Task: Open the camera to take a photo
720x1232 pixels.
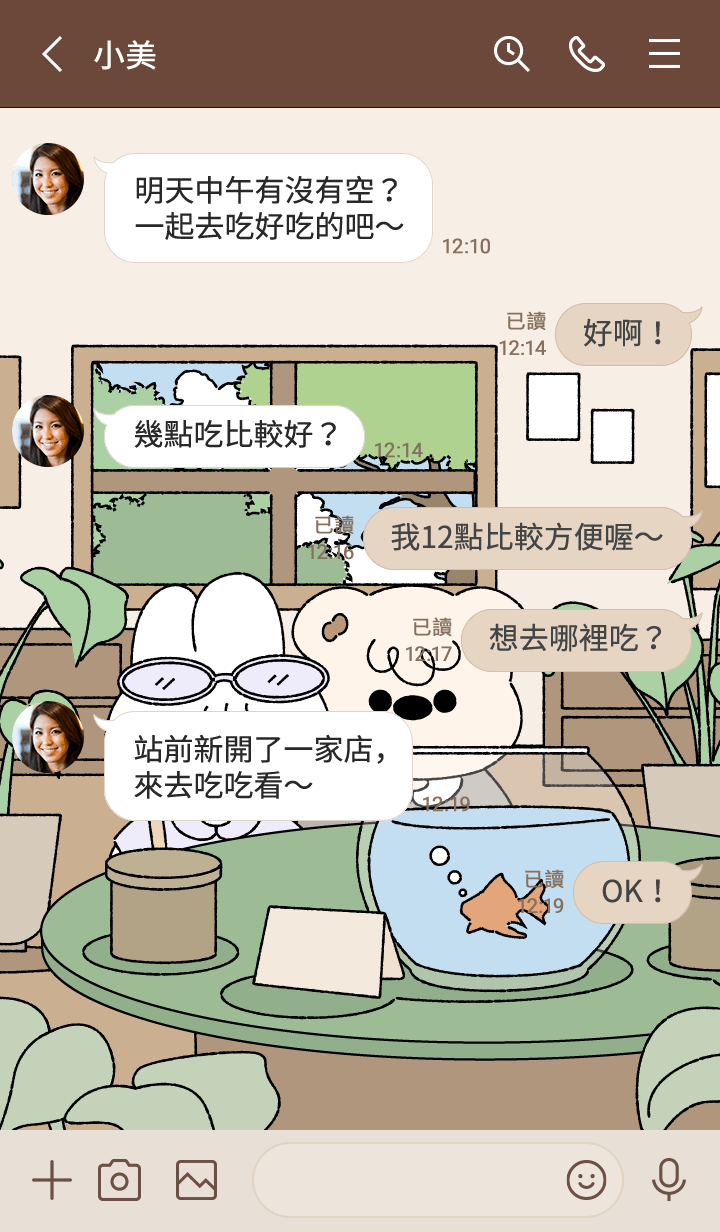Action: click(119, 1181)
